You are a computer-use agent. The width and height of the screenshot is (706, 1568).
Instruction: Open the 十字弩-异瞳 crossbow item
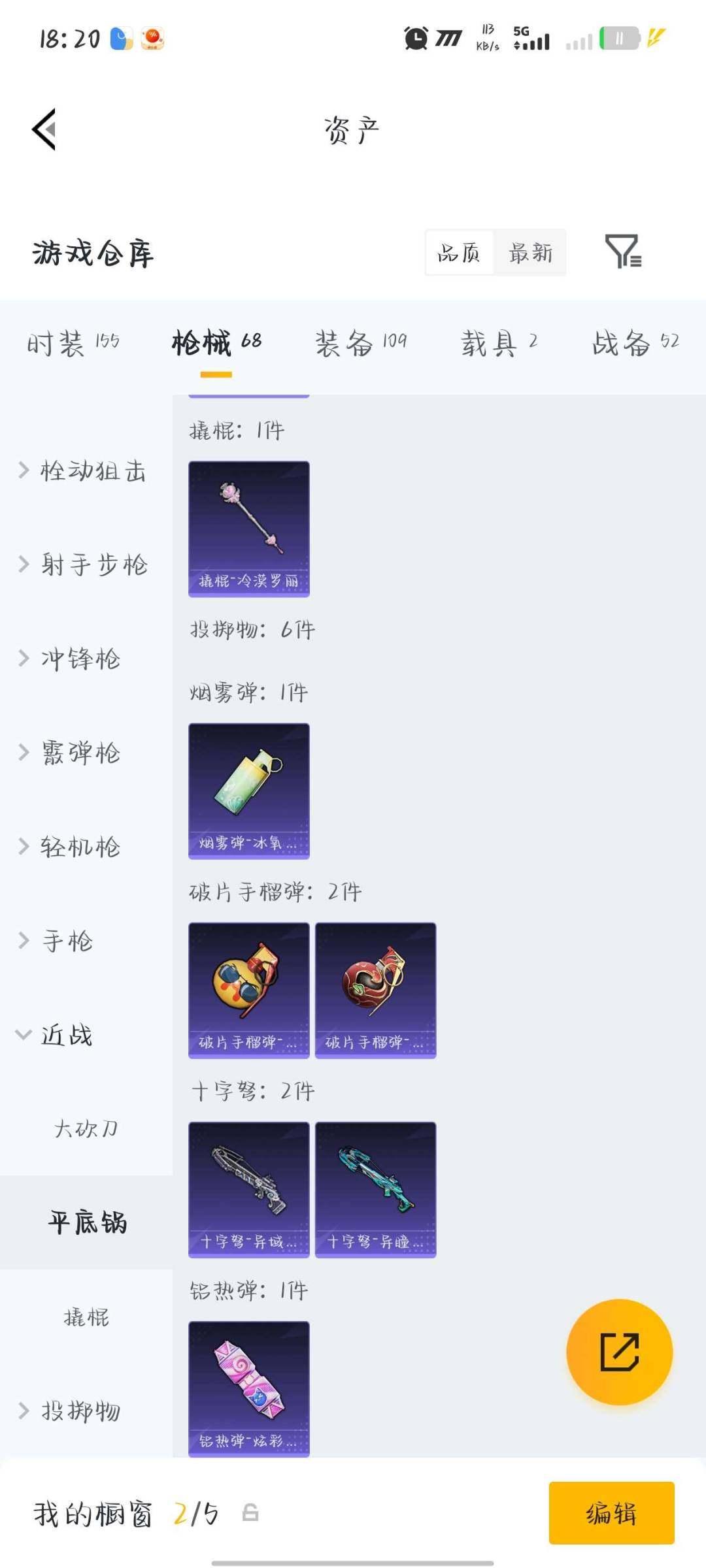(x=375, y=1186)
